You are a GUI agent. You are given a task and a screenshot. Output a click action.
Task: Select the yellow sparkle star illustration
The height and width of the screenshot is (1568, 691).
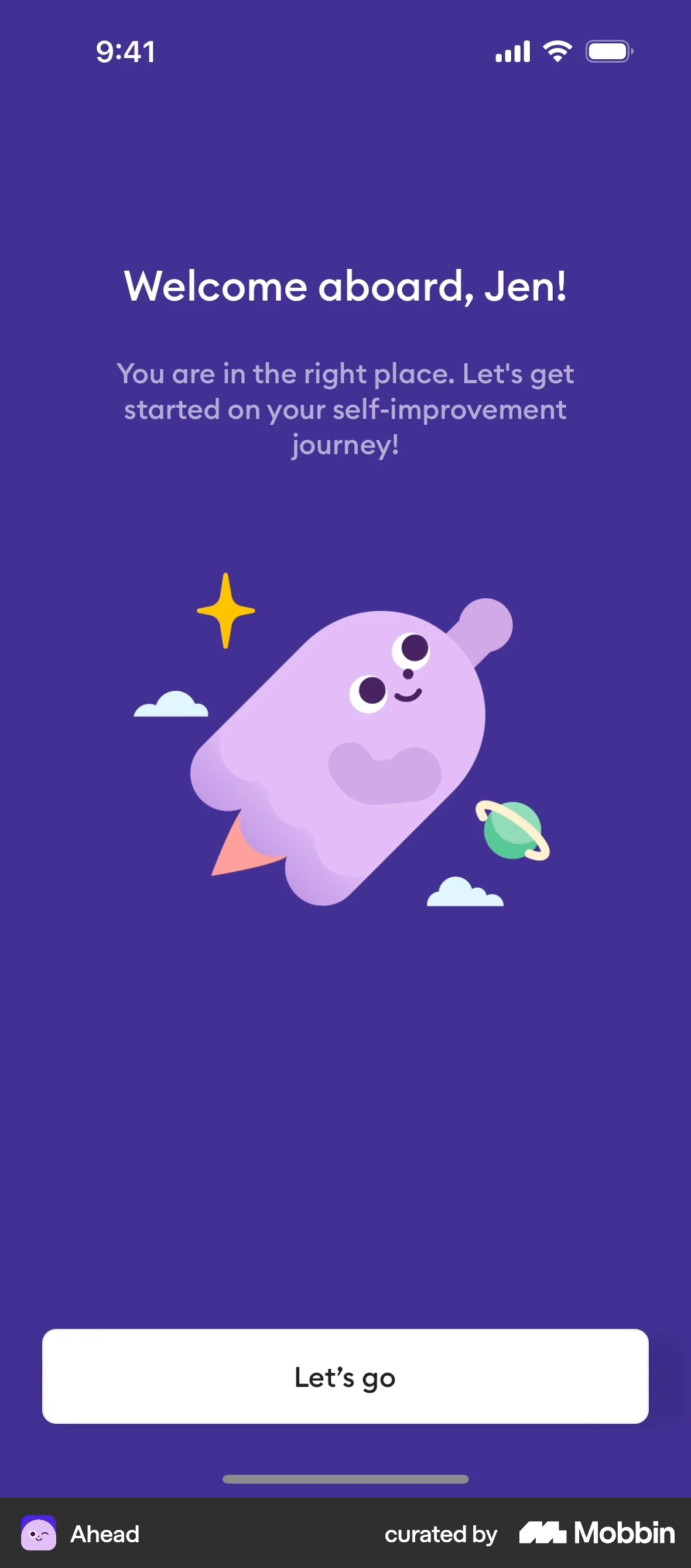(x=226, y=612)
